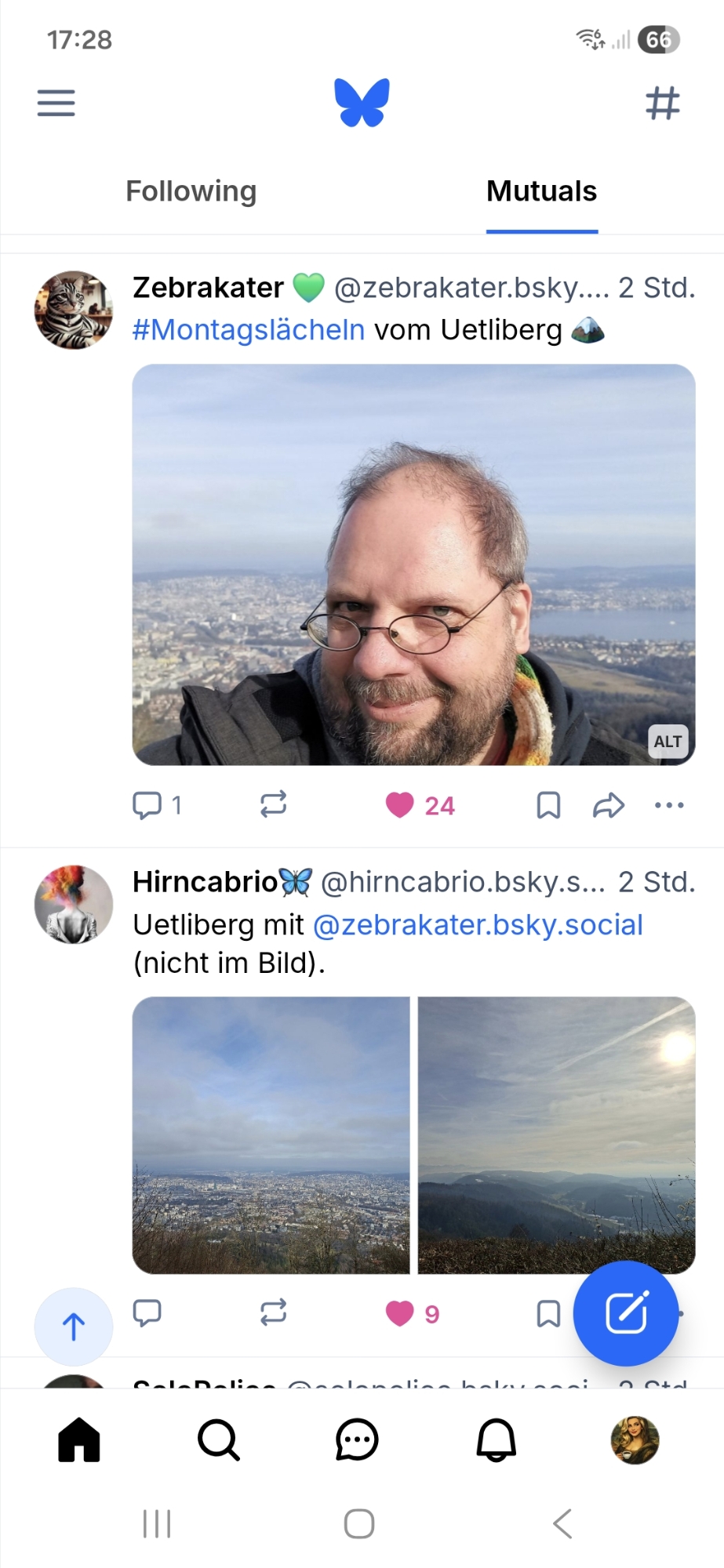Tap the #Montagslächeln hashtag
724x1568 pixels.
[x=249, y=330]
